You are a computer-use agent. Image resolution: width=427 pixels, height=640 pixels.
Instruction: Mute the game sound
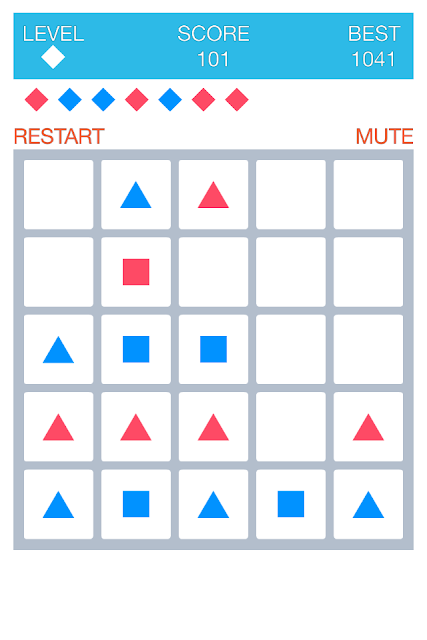click(x=384, y=136)
